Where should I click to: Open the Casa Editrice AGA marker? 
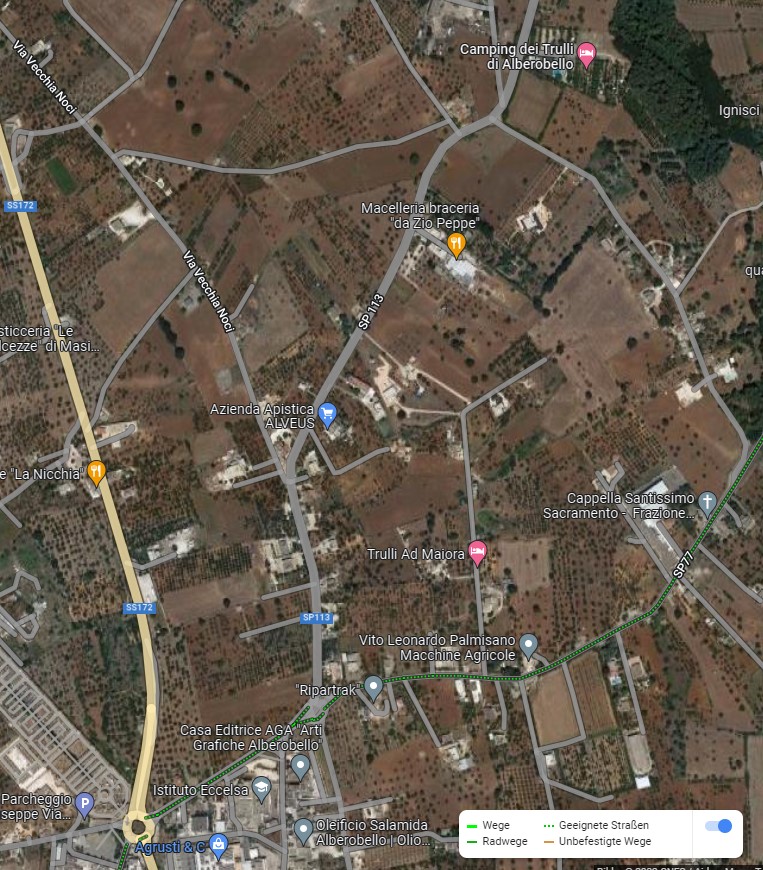pyautogui.click(x=300, y=766)
